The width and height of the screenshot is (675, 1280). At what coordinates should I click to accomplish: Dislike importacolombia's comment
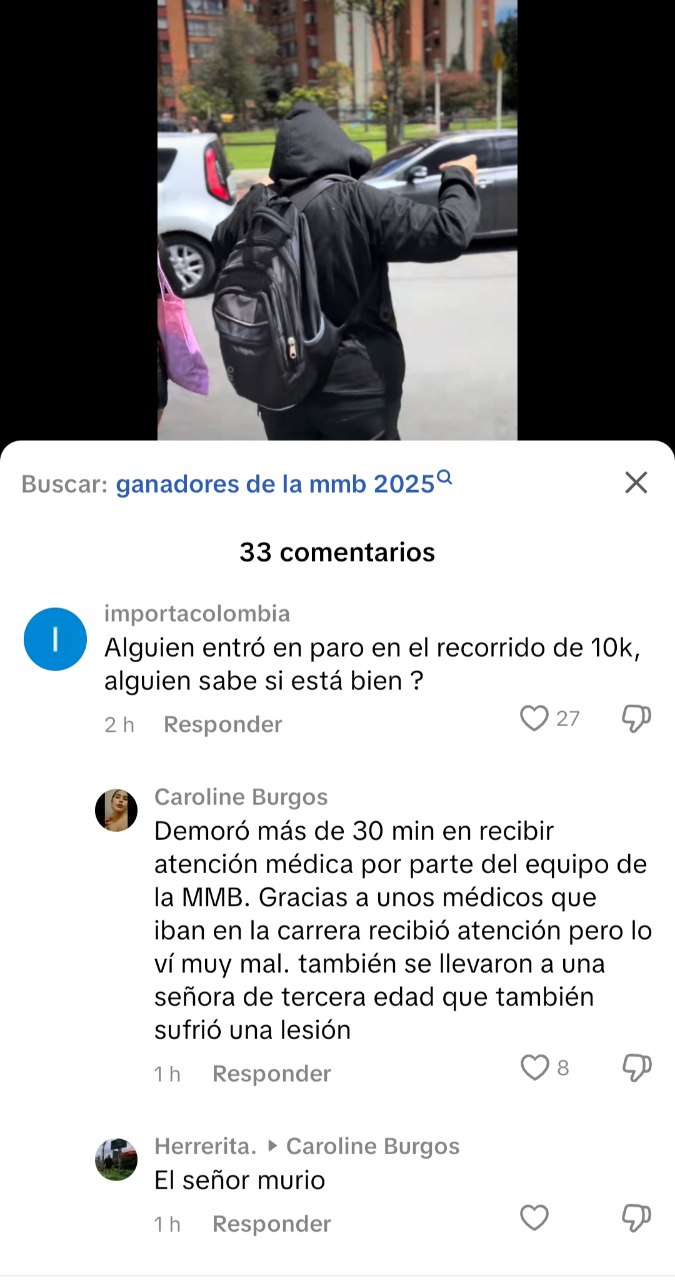coord(637,718)
